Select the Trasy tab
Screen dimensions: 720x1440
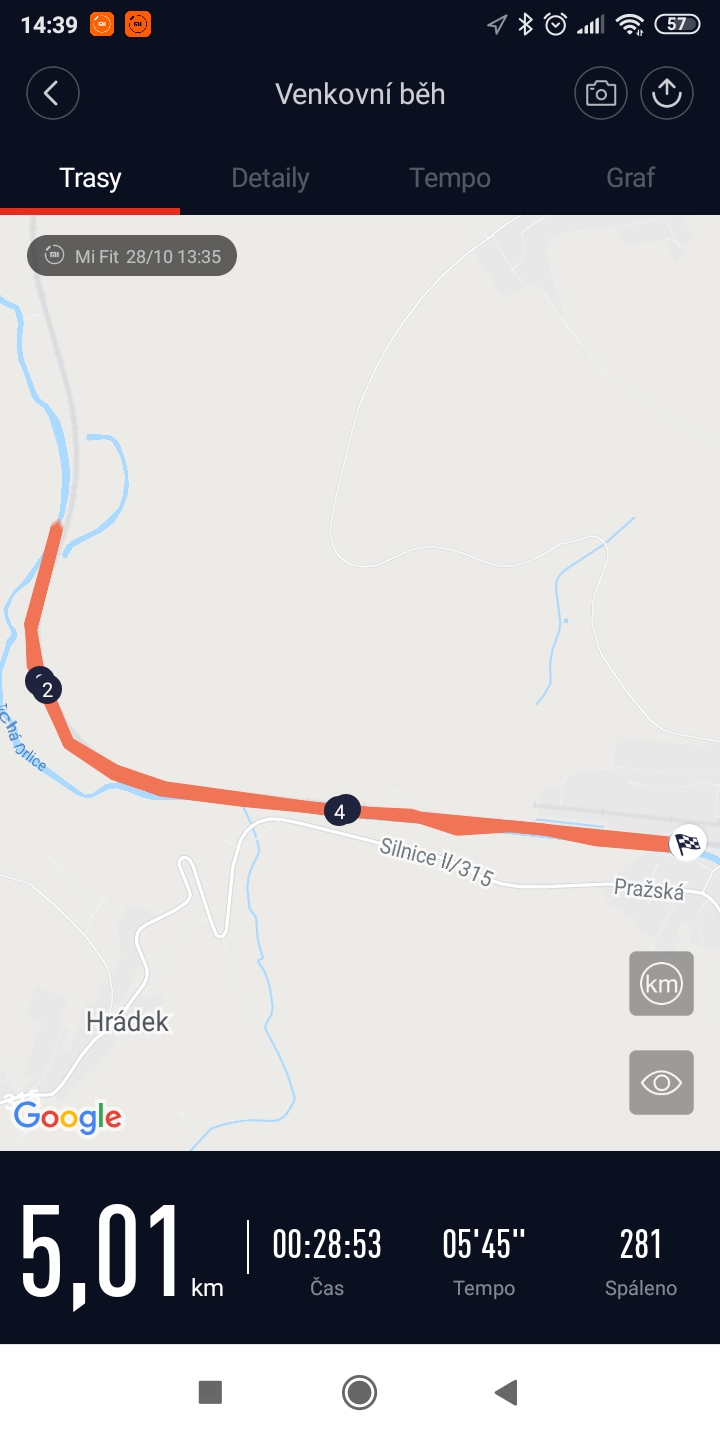tap(90, 178)
